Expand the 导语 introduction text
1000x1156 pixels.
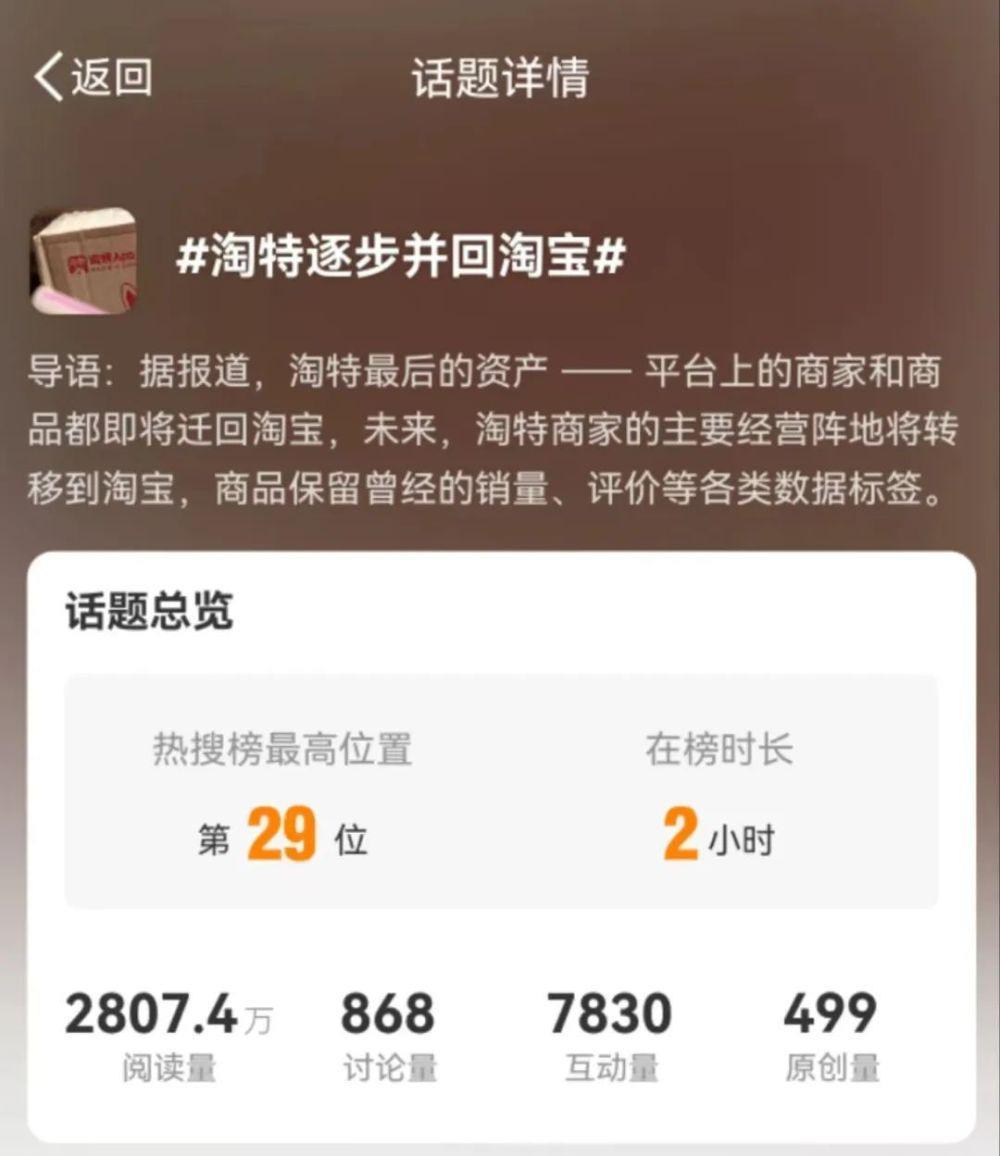[x=500, y=430]
